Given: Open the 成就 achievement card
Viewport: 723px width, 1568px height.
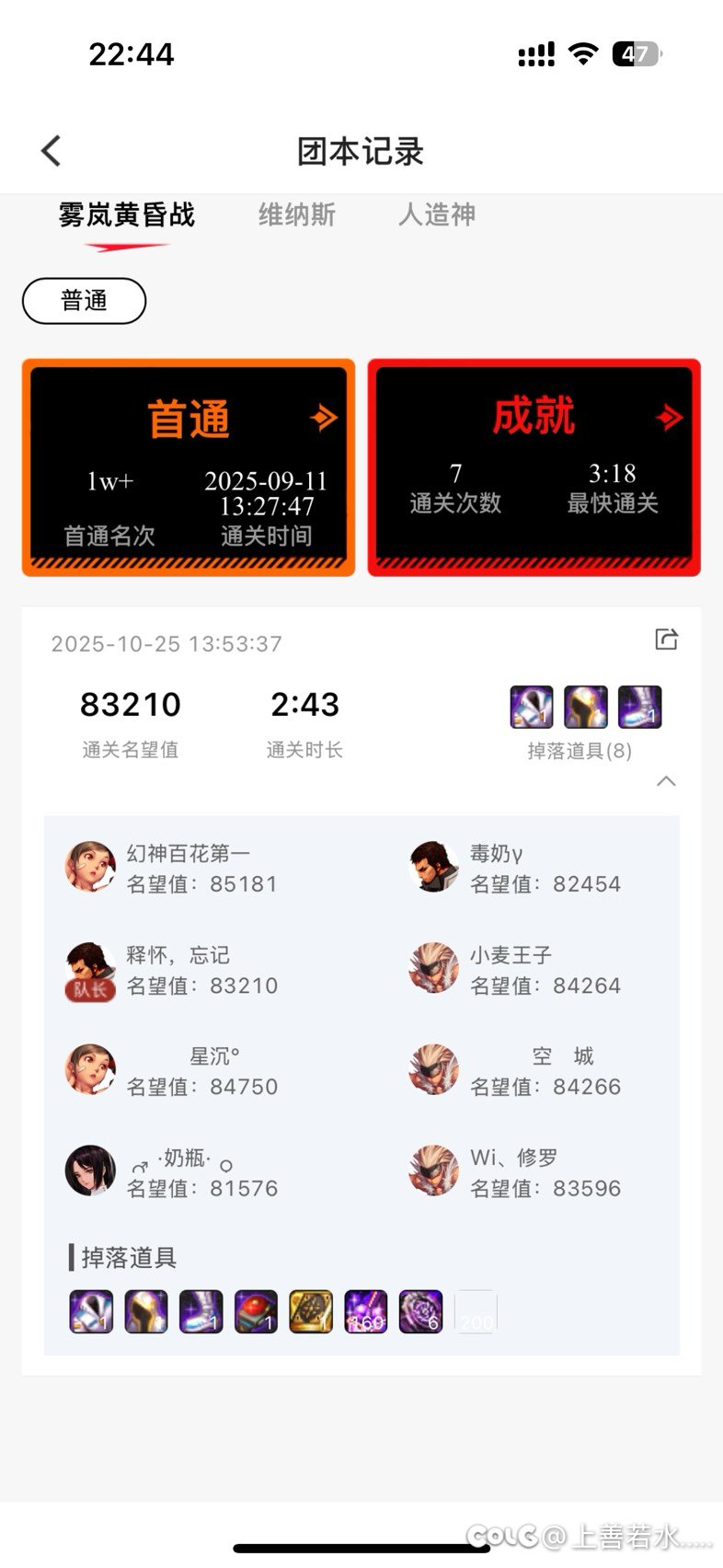Looking at the screenshot, I should [x=534, y=467].
